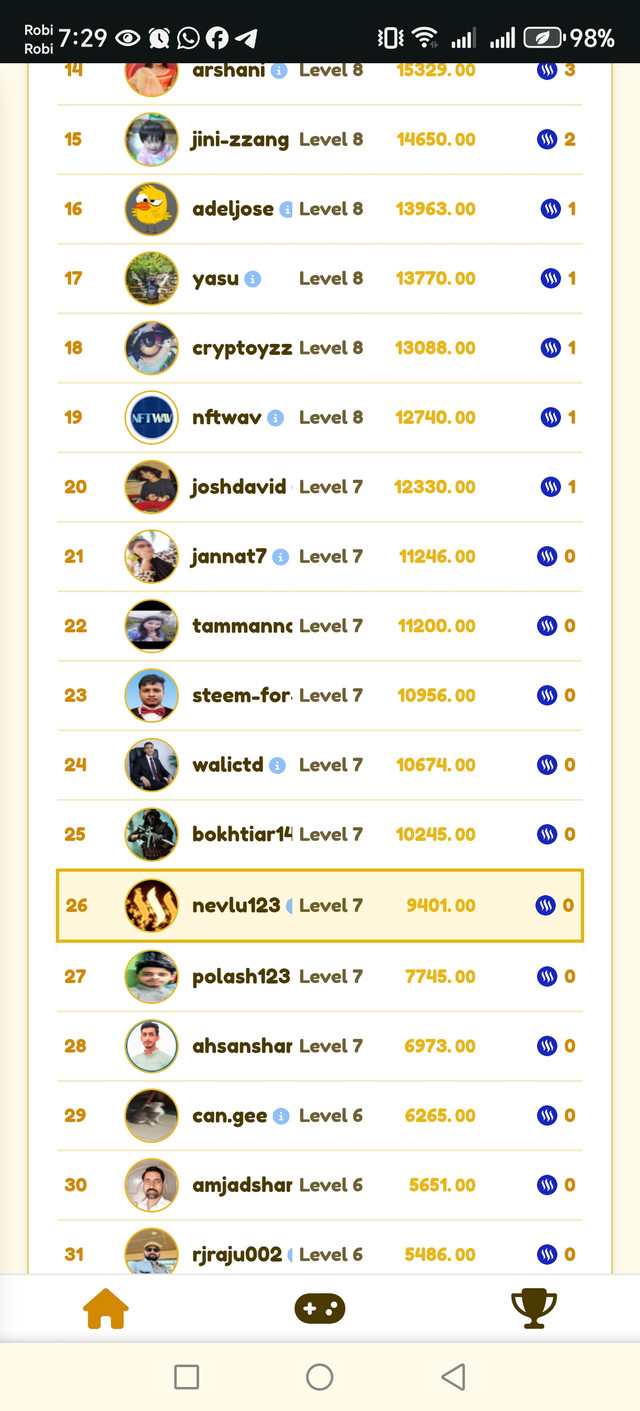Switch to the game controller tab
Viewport: 640px width, 1411px height.
tap(319, 1308)
